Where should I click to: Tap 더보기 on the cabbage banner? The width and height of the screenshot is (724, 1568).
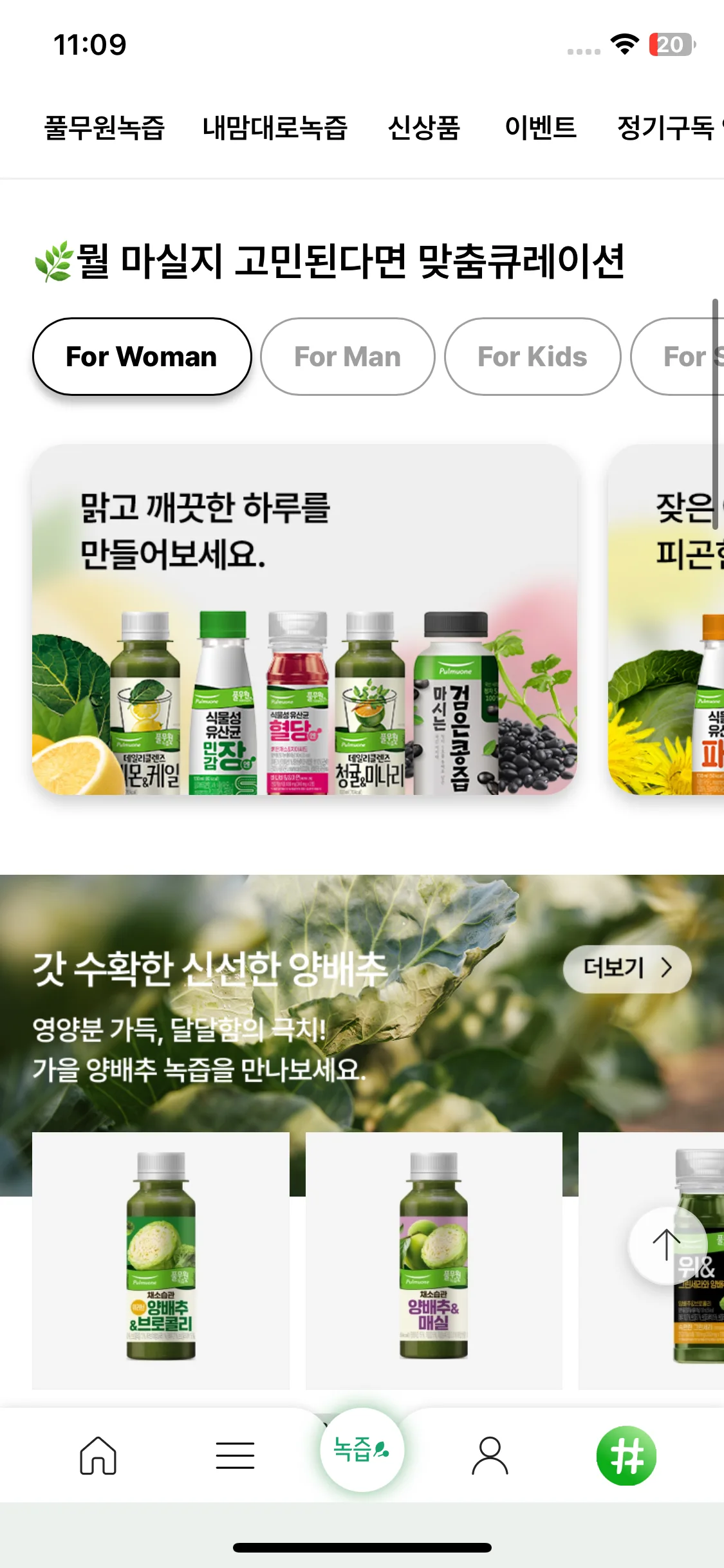(x=627, y=968)
